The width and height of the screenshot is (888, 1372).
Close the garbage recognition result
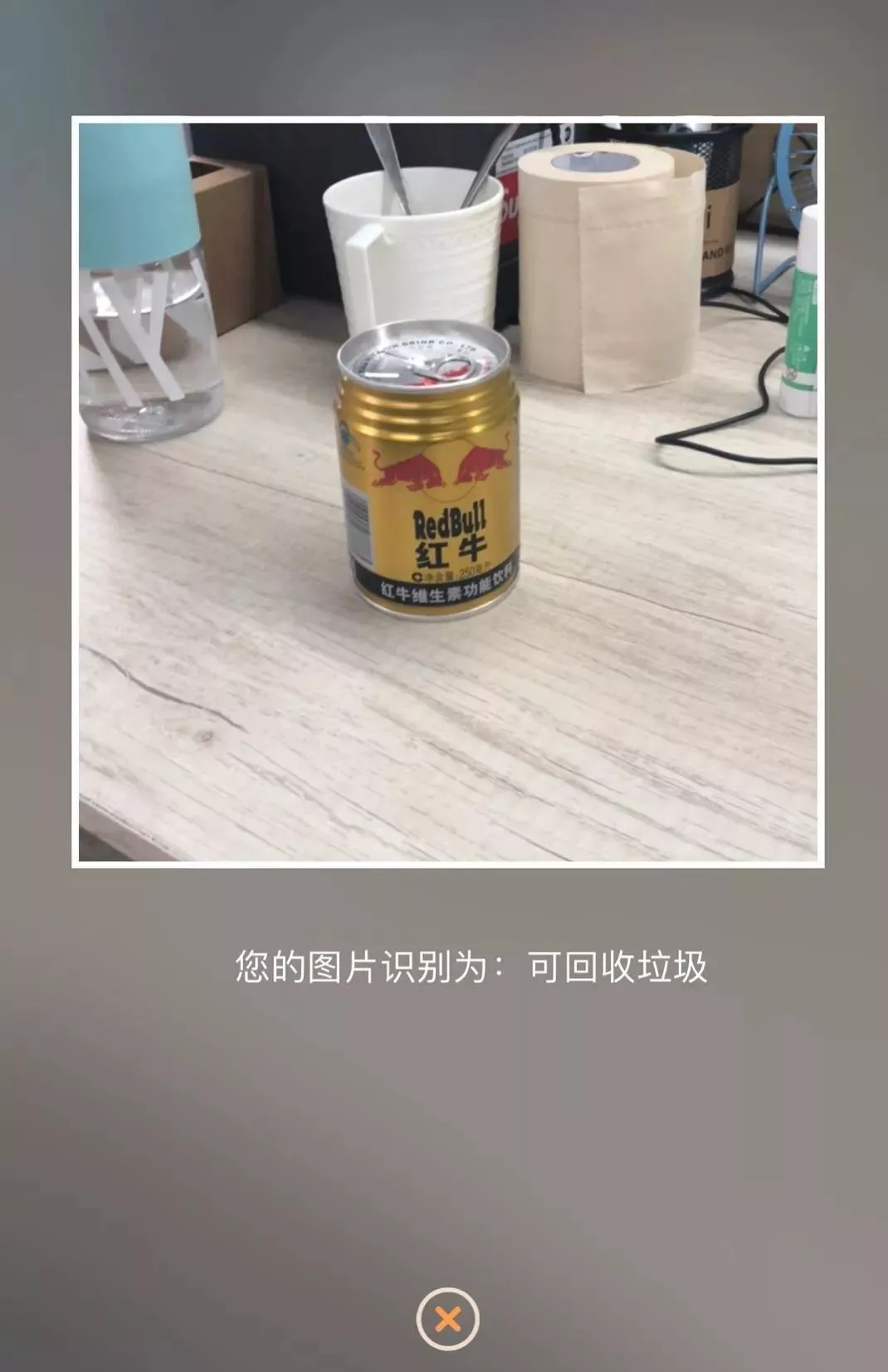click(x=447, y=1318)
